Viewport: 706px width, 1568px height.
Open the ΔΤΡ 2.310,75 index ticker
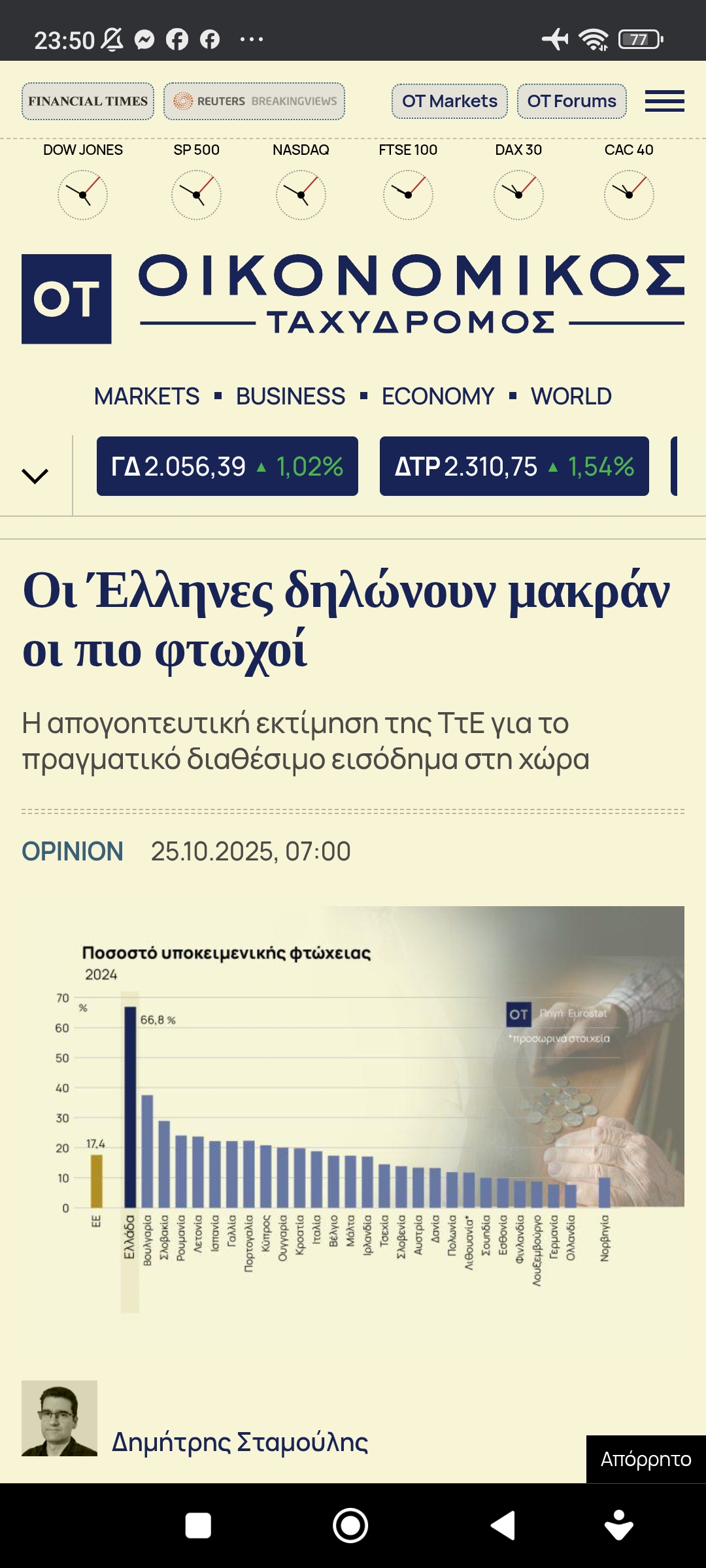514,466
